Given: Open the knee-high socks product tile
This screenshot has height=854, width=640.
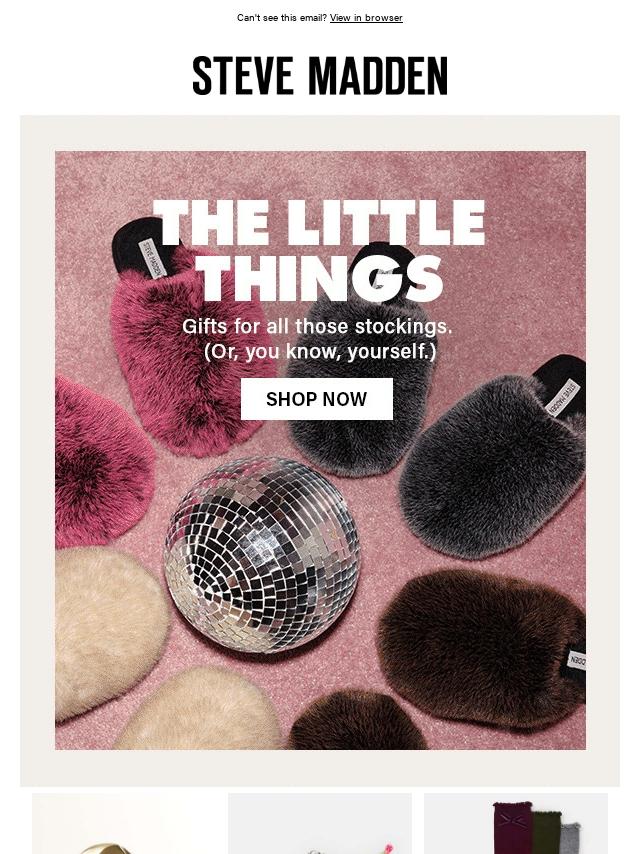Looking at the screenshot, I should click(x=516, y=824).
